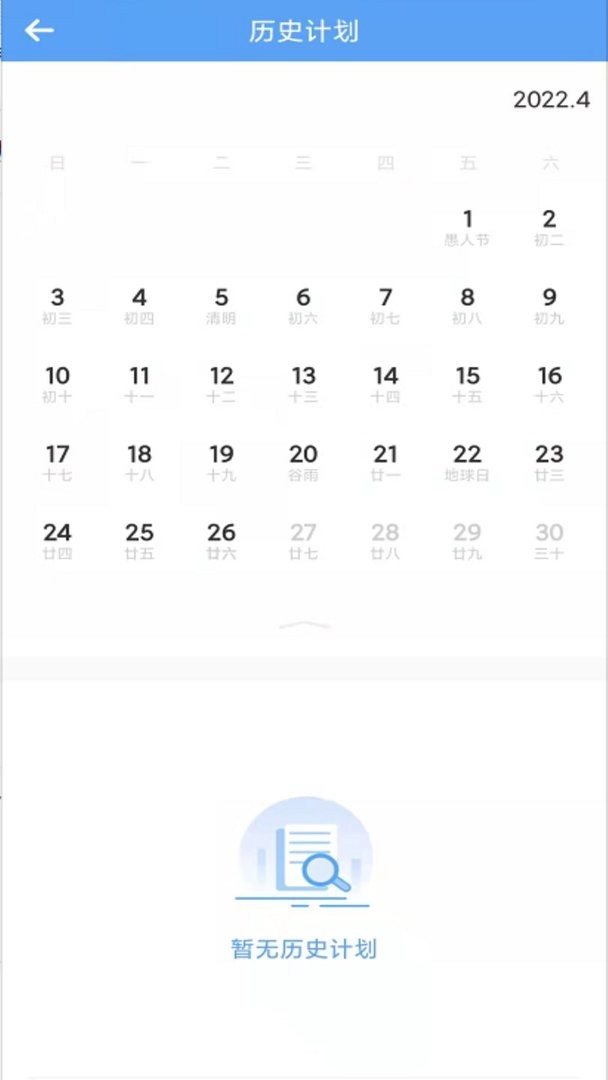Select April 18 in the calendar
This screenshot has width=608, height=1080.
point(139,461)
